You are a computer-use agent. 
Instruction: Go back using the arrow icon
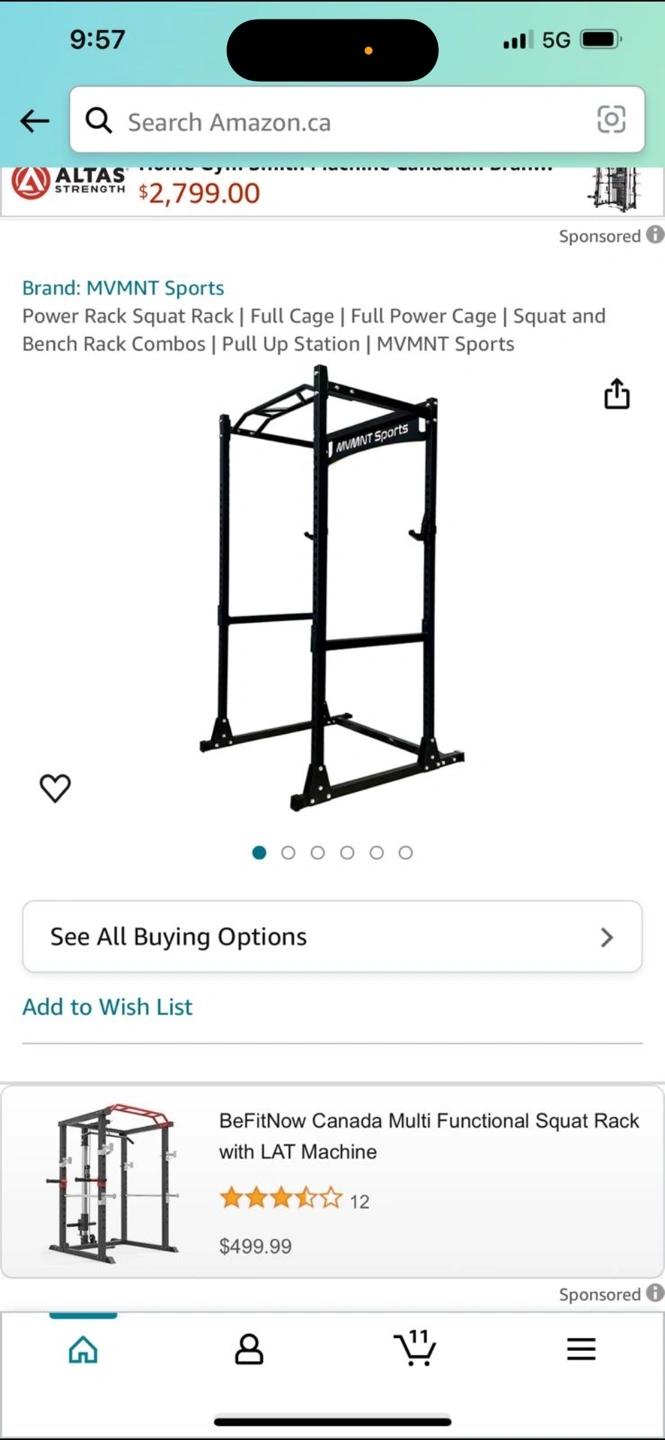[x=35, y=121]
